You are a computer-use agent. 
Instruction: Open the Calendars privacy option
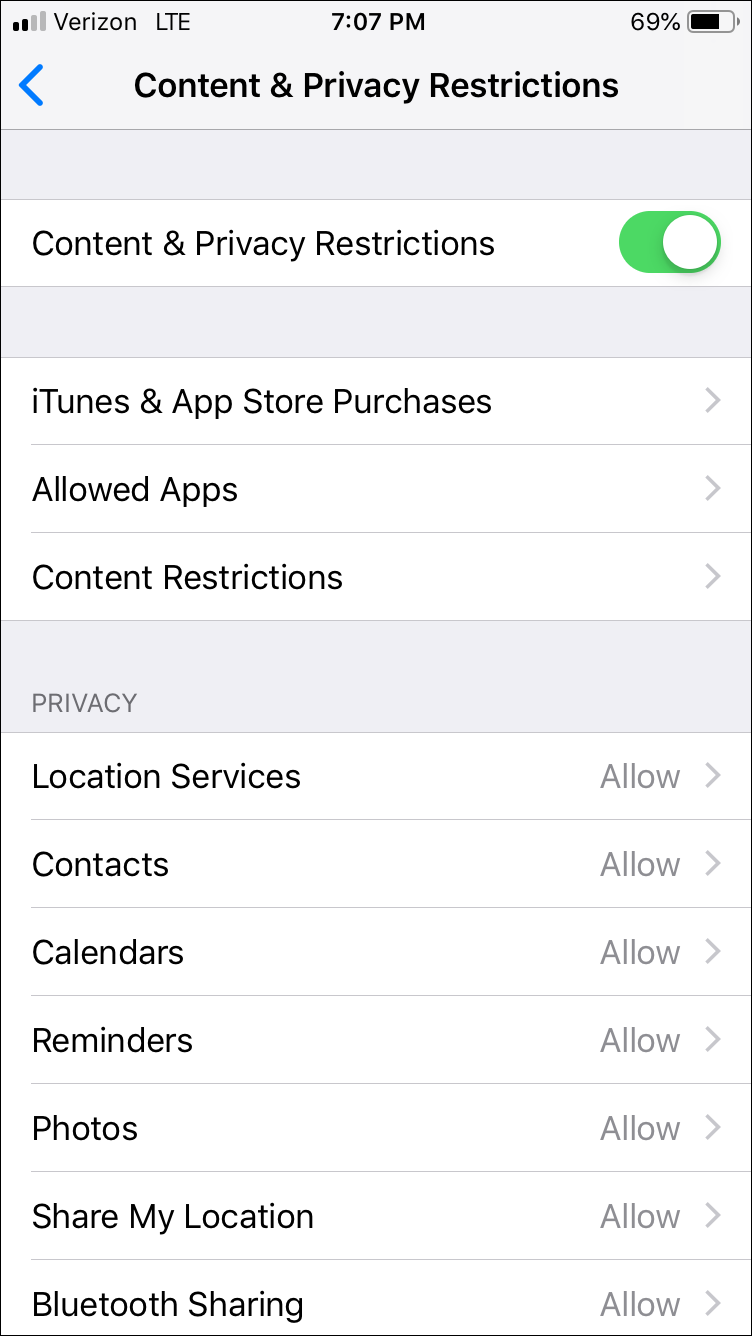click(376, 953)
